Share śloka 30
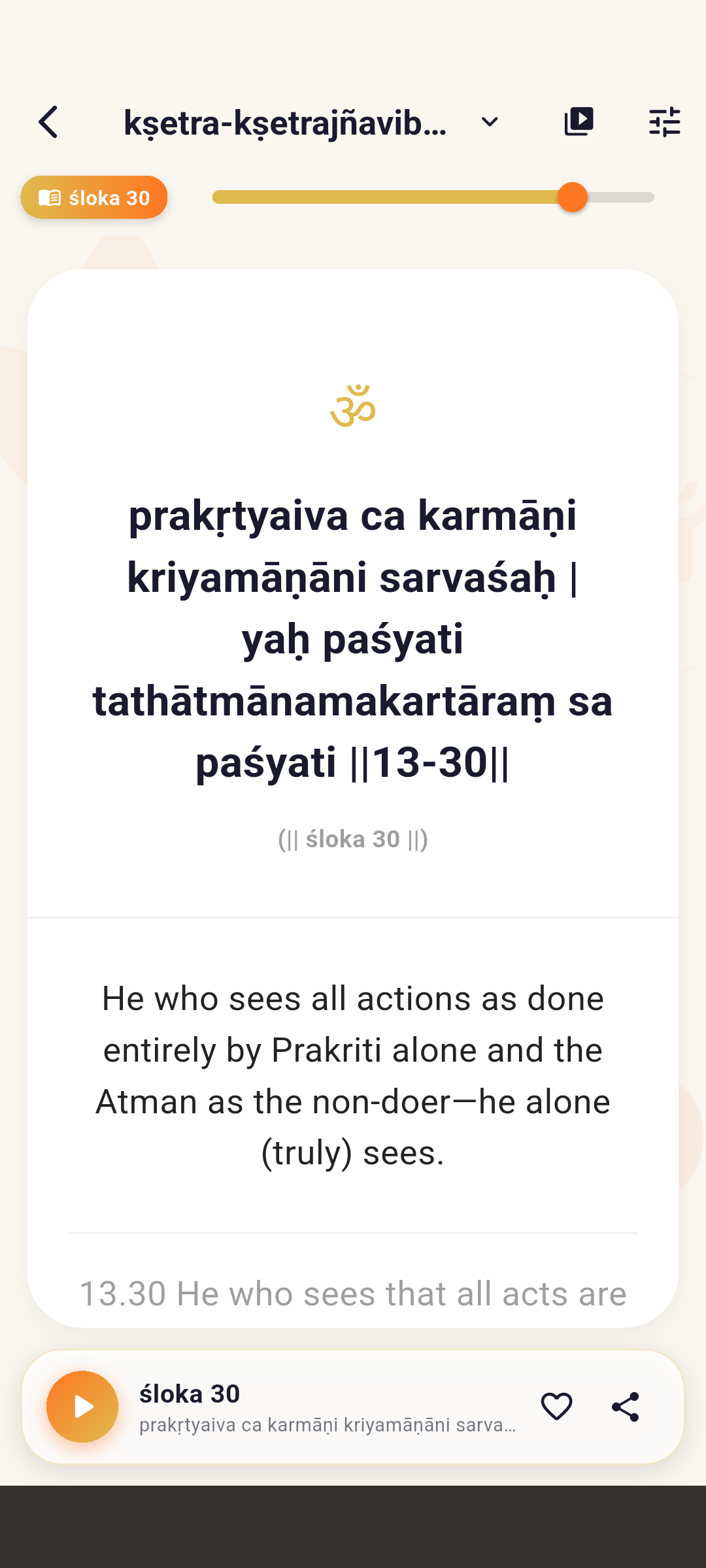The height and width of the screenshot is (1568, 706). pos(625,1407)
